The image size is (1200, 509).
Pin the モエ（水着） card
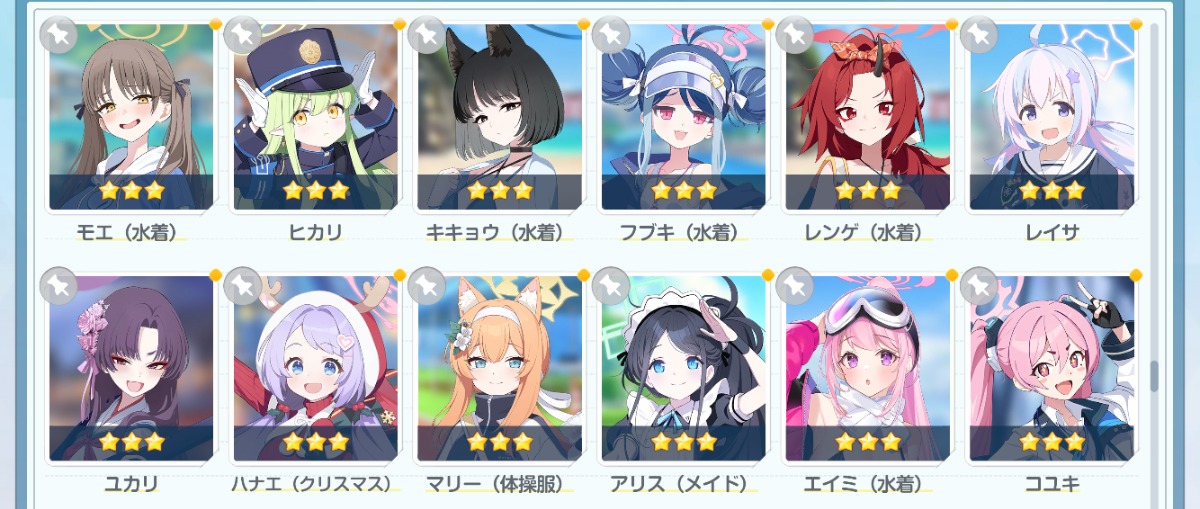[58, 35]
